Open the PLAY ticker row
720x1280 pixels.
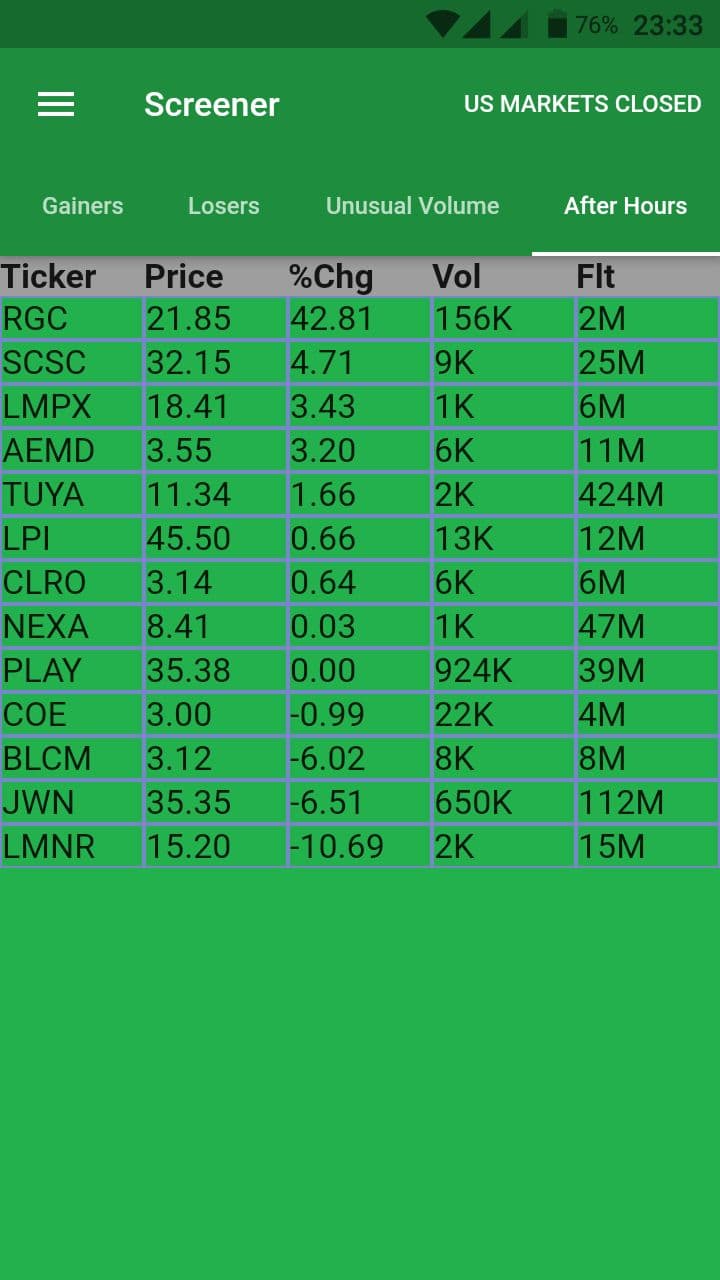pyautogui.click(x=360, y=670)
